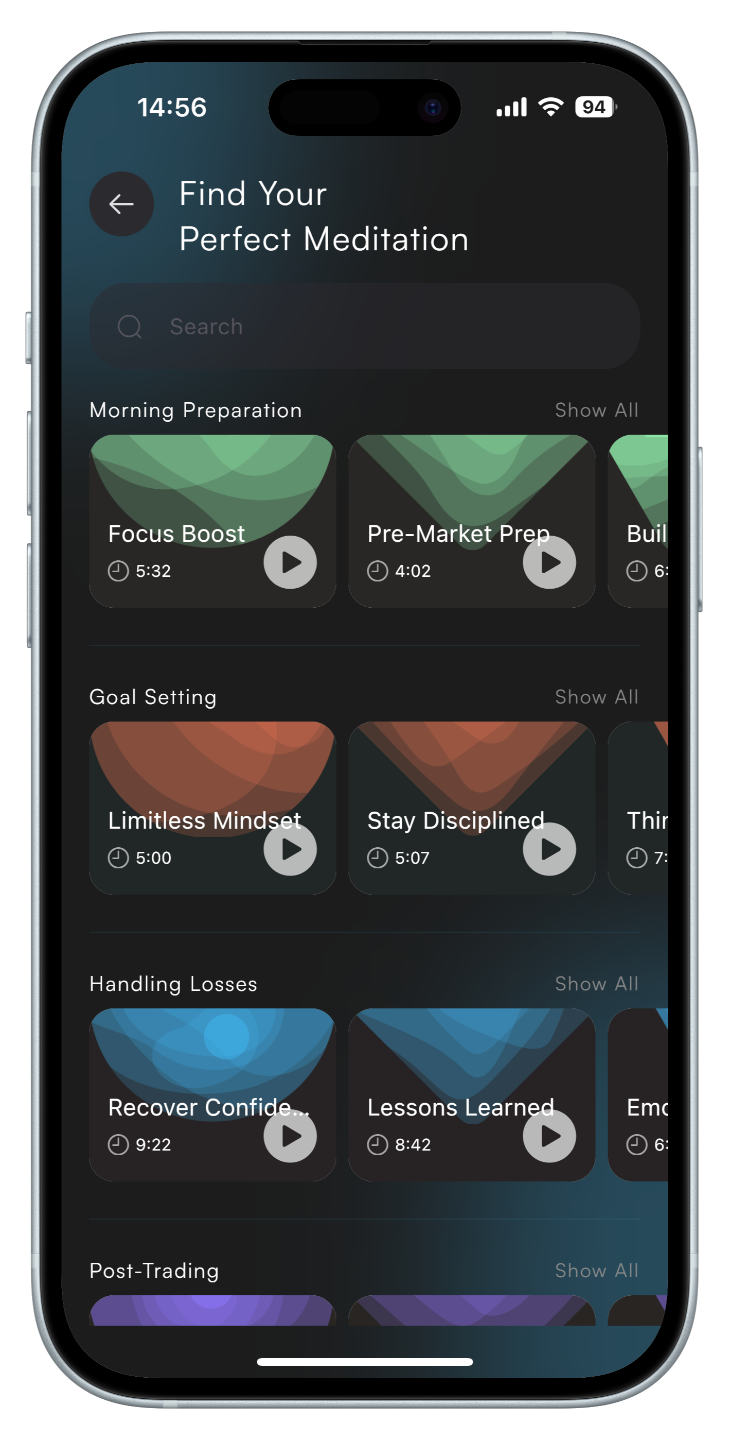
Task: Play the Focus Boost meditation
Action: (x=290, y=563)
